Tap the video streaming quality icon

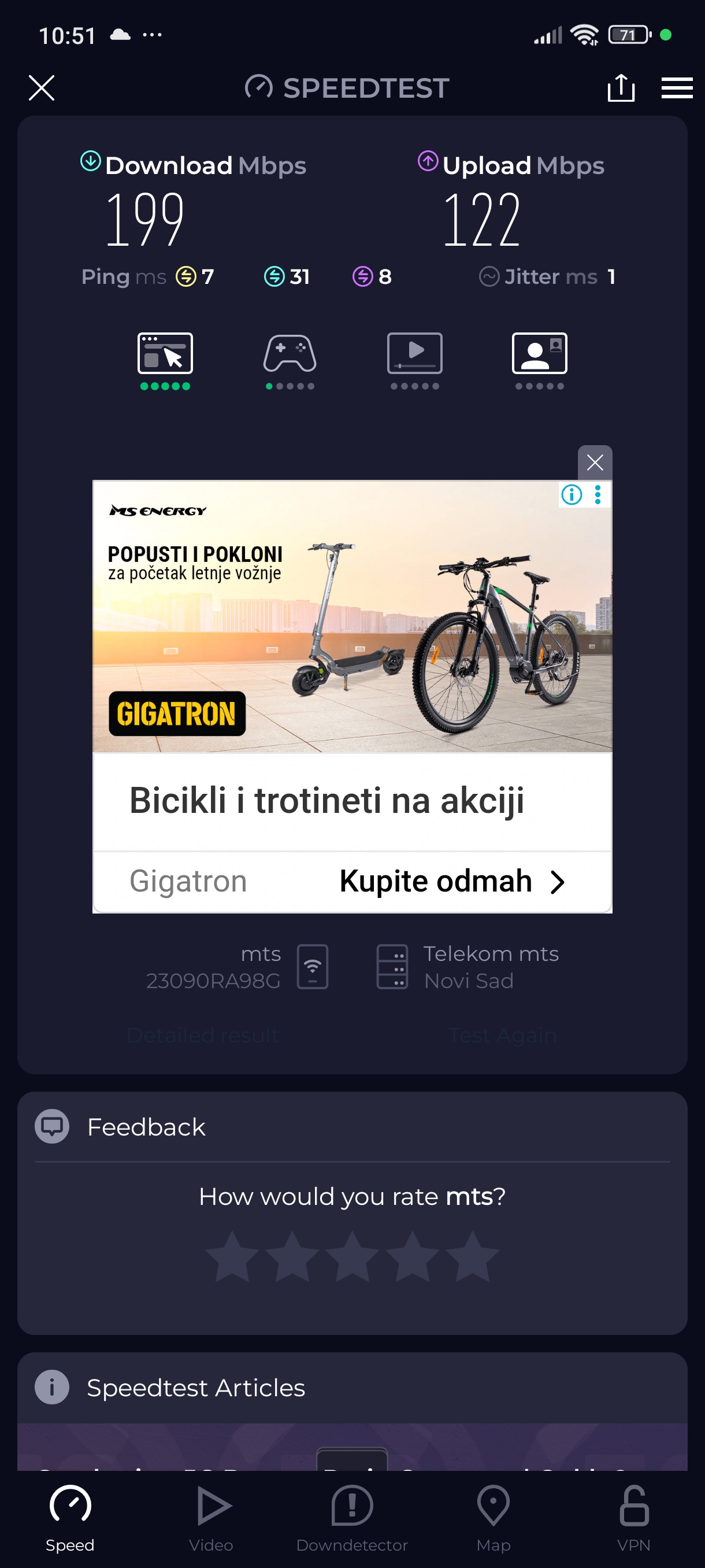[415, 354]
